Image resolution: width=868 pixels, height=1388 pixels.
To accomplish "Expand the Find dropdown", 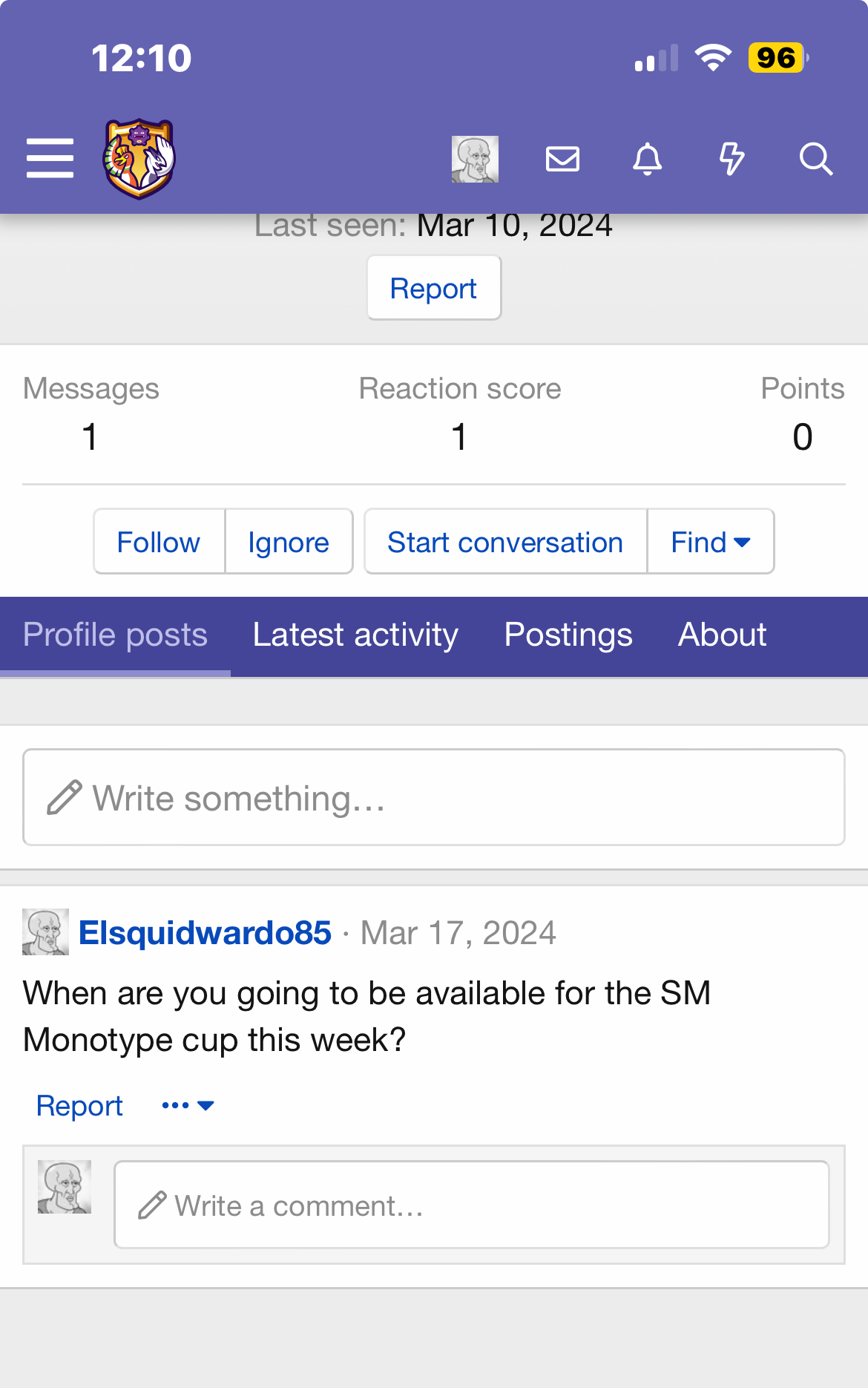I will (710, 542).
